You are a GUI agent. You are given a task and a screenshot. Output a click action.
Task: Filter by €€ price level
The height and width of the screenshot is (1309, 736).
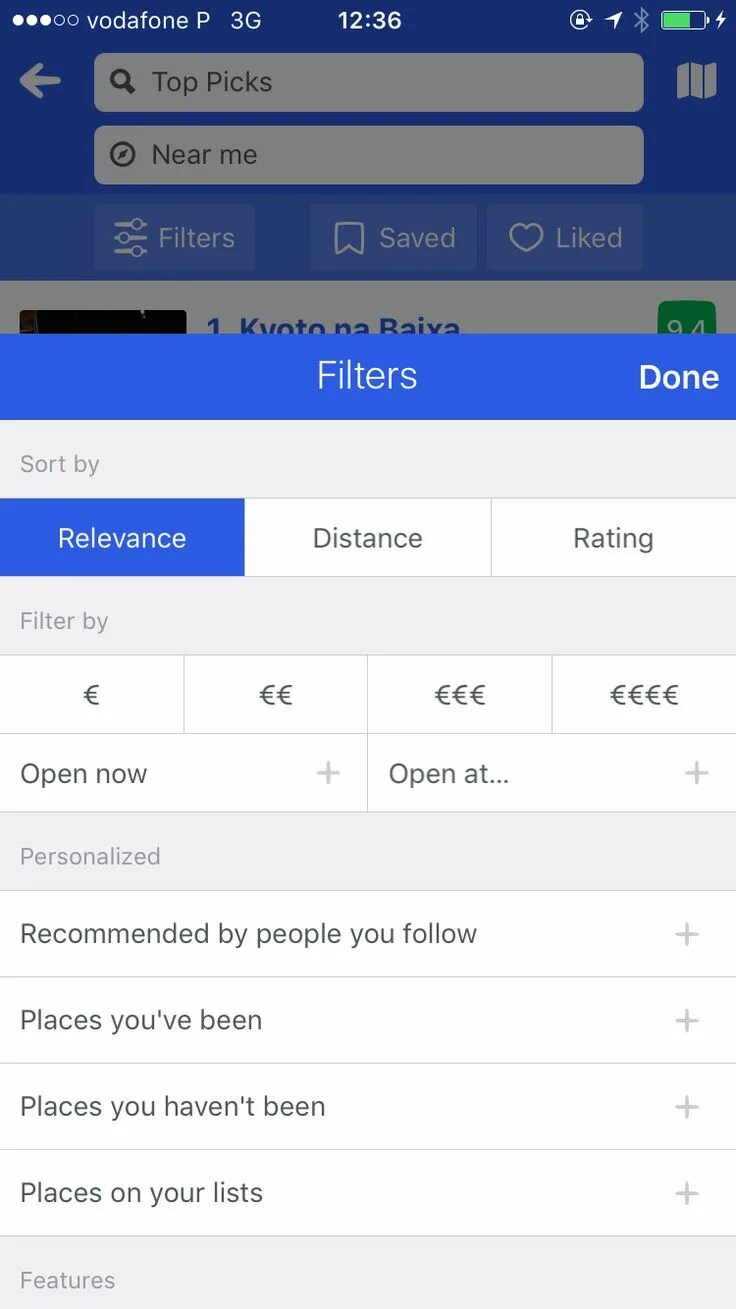(276, 695)
